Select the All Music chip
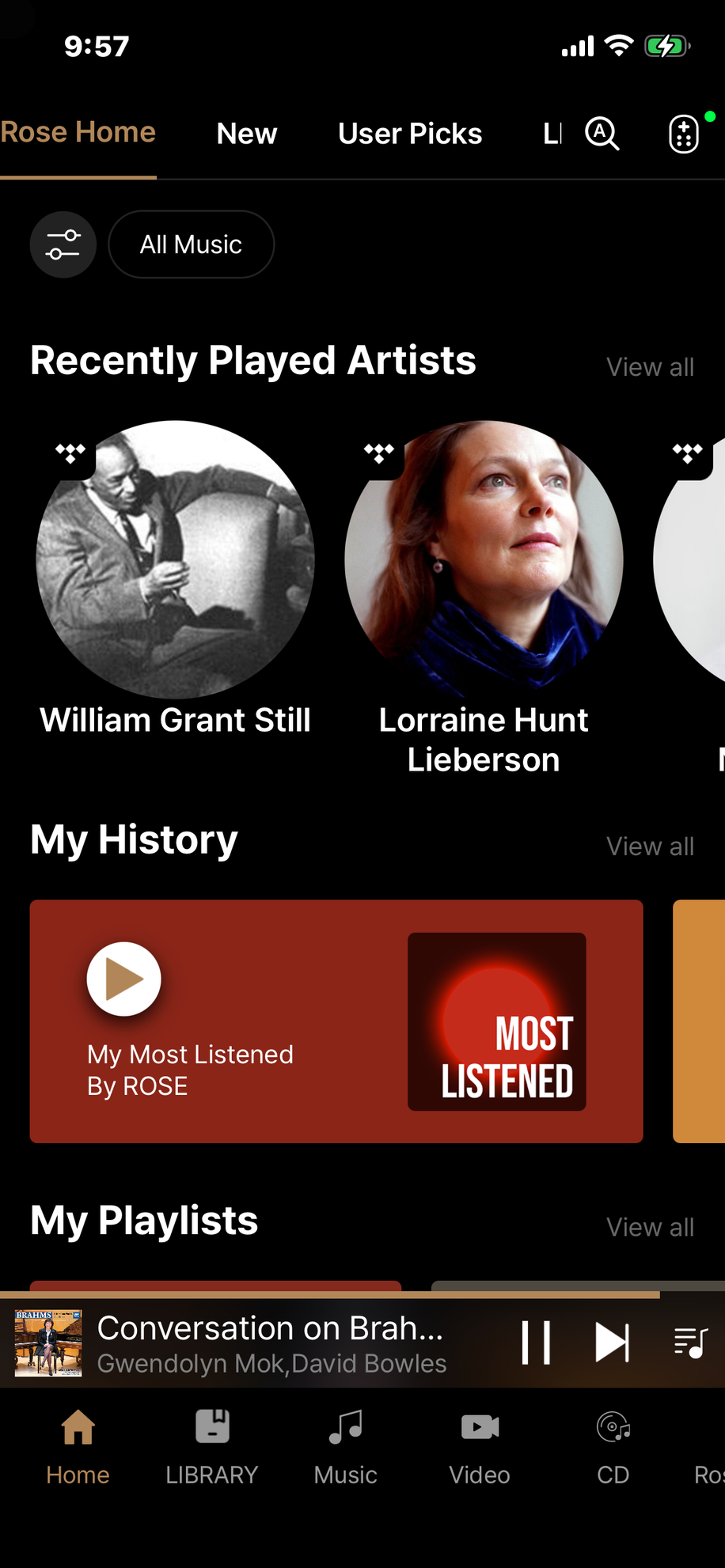 191,244
